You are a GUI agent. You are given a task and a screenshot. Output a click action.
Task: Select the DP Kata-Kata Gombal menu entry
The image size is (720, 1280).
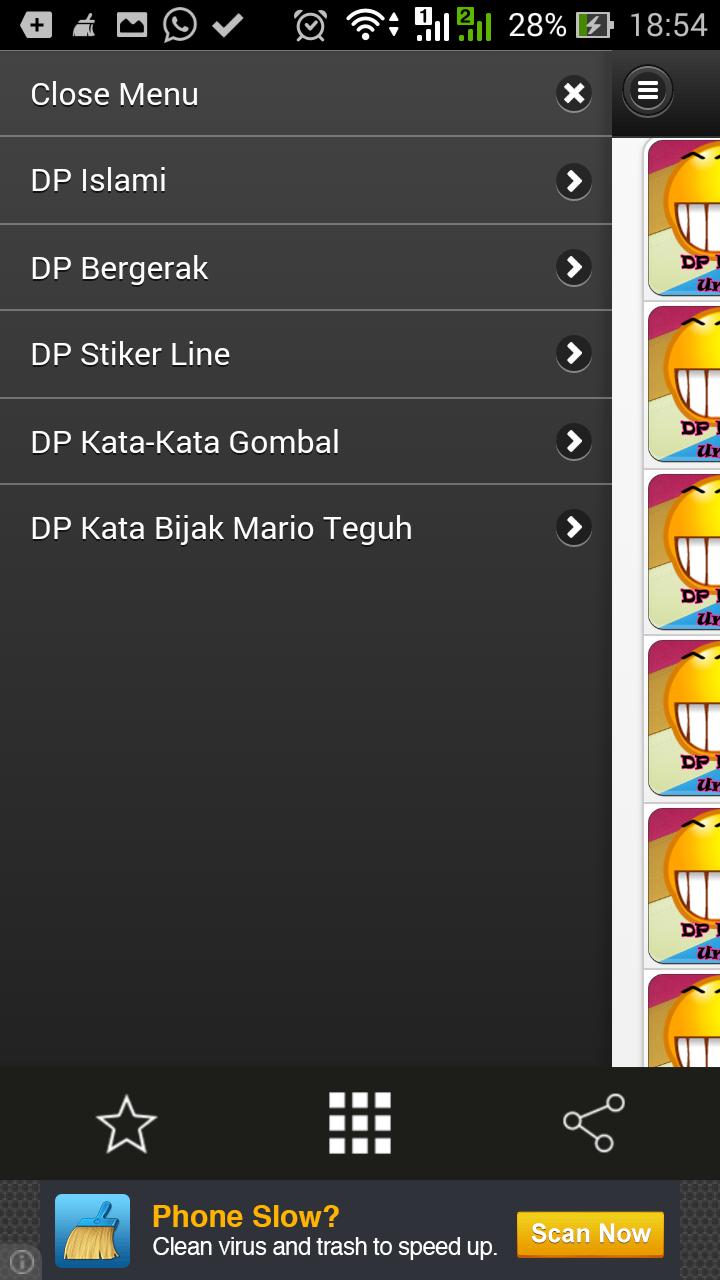pyautogui.click(x=300, y=441)
